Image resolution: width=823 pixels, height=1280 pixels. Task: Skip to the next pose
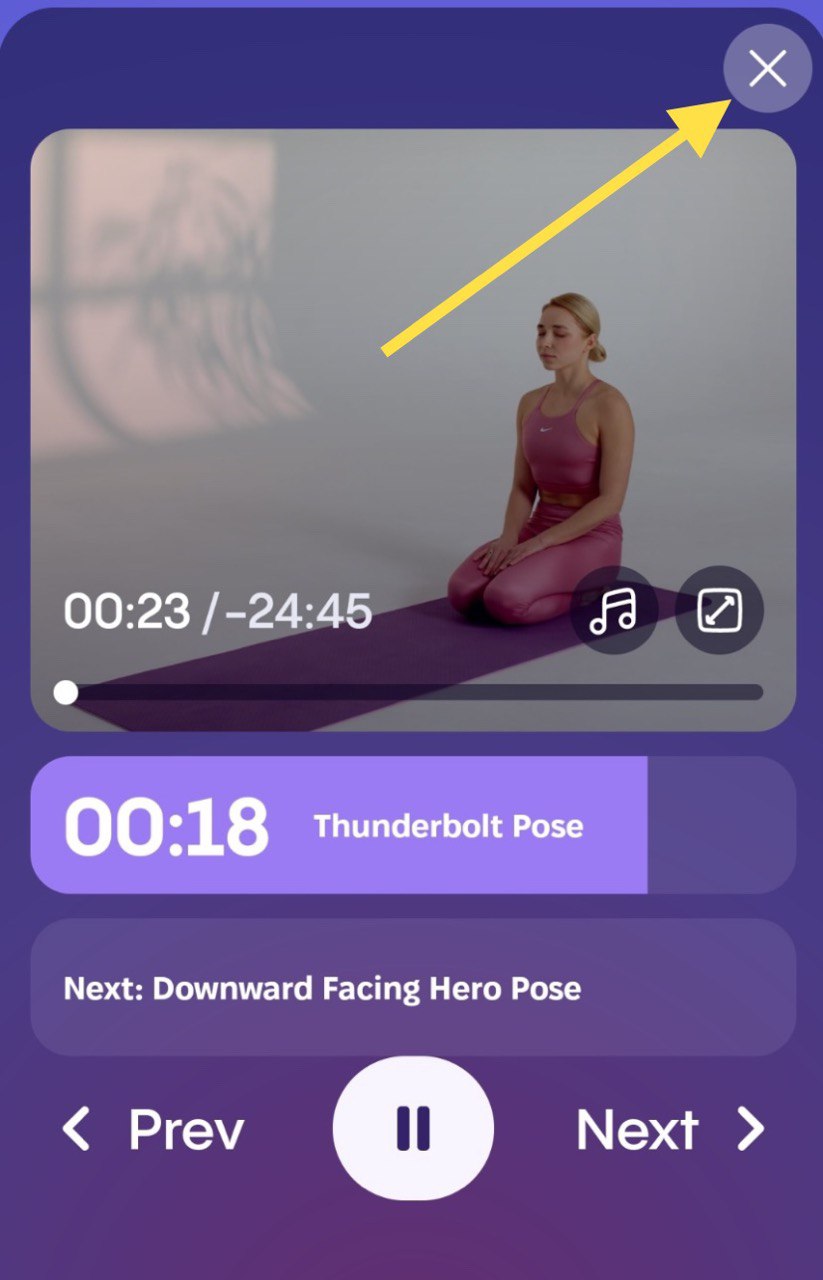tap(669, 1129)
